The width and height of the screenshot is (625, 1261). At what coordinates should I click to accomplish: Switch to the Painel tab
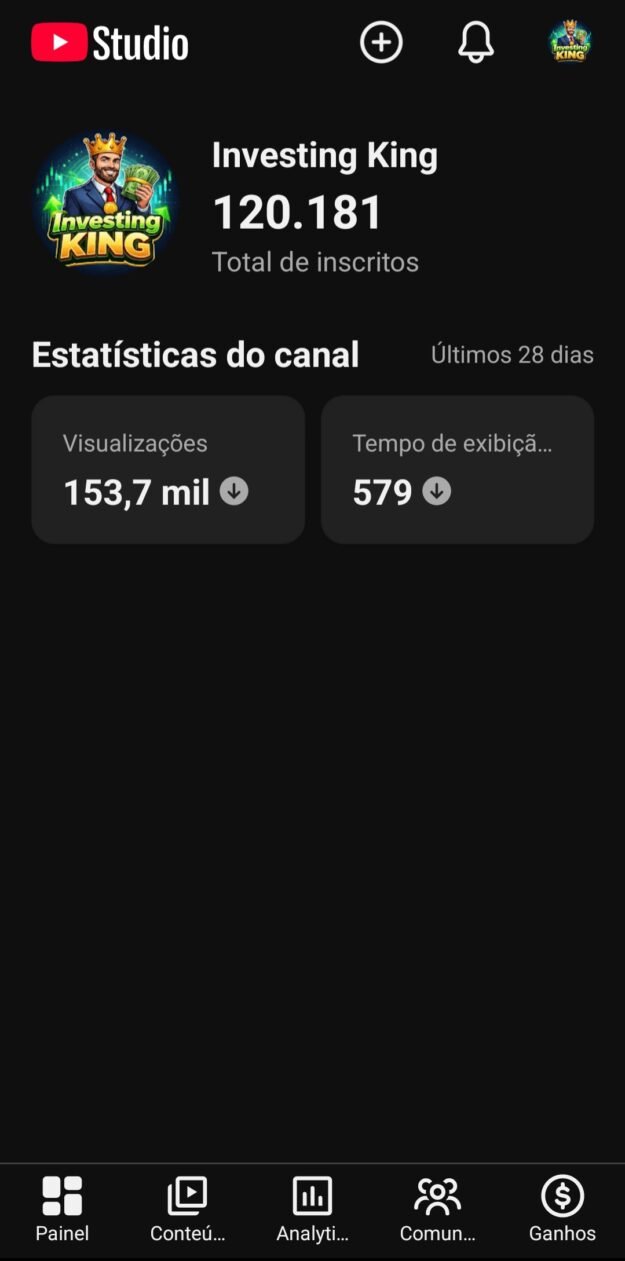coord(62,1209)
